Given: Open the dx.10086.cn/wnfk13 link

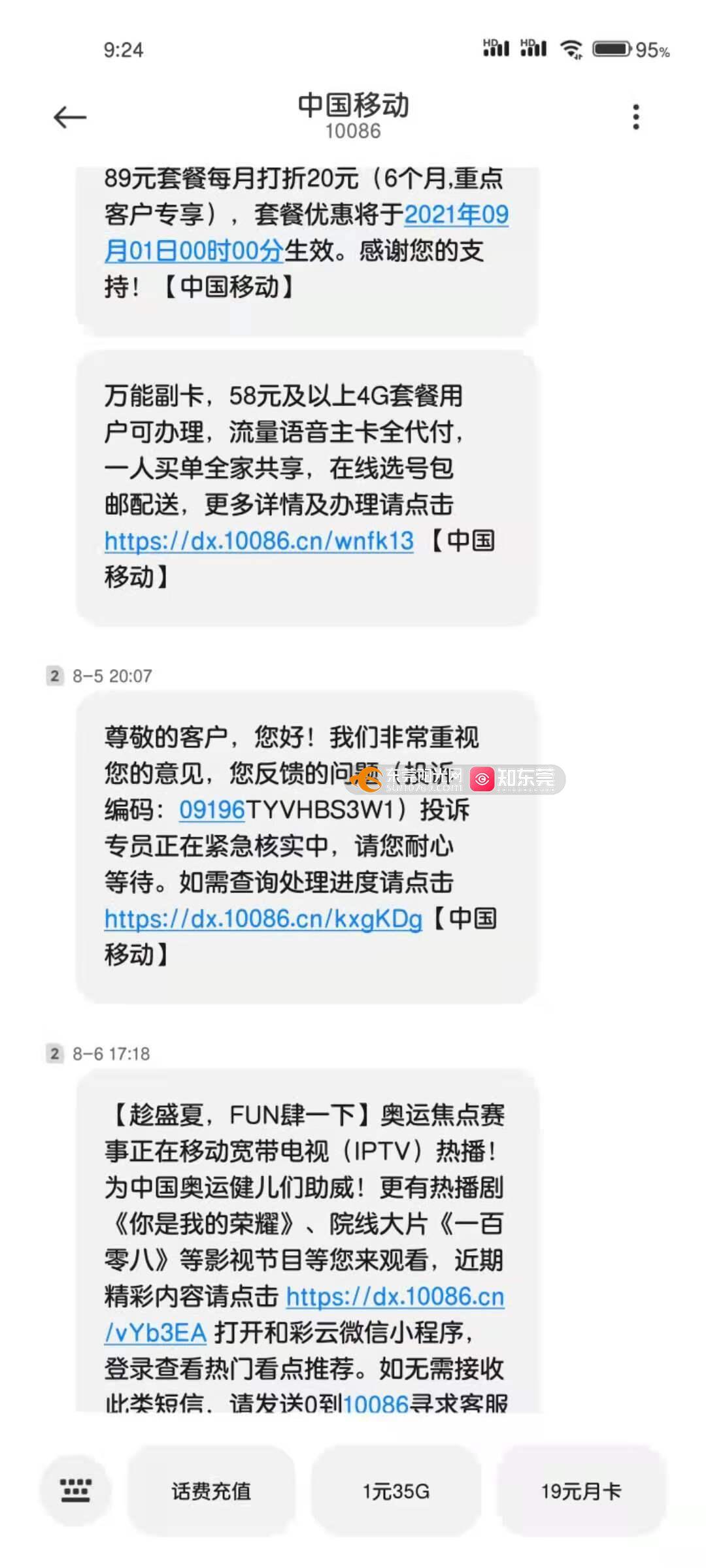Looking at the screenshot, I should (259, 541).
